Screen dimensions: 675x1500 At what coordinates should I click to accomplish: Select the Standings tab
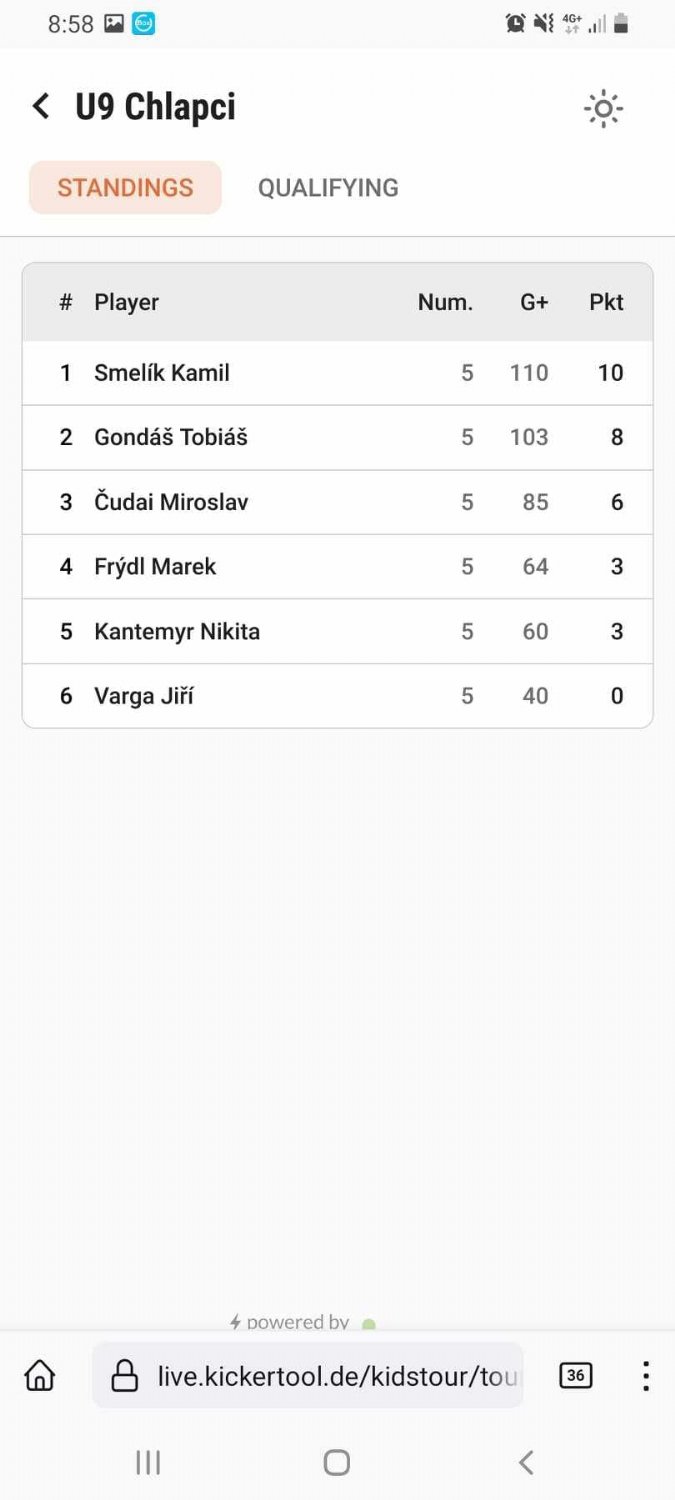point(125,188)
